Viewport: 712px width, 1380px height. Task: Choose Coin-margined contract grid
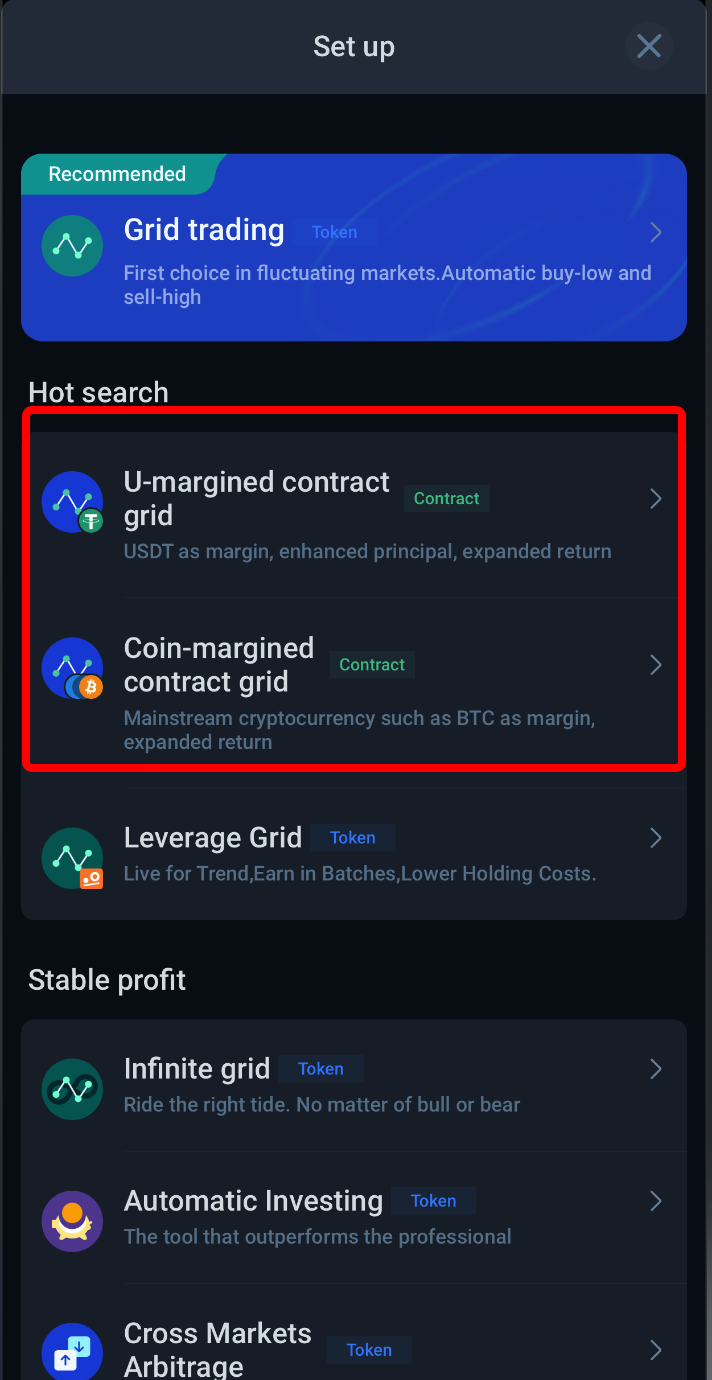click(x=354, y=682)
